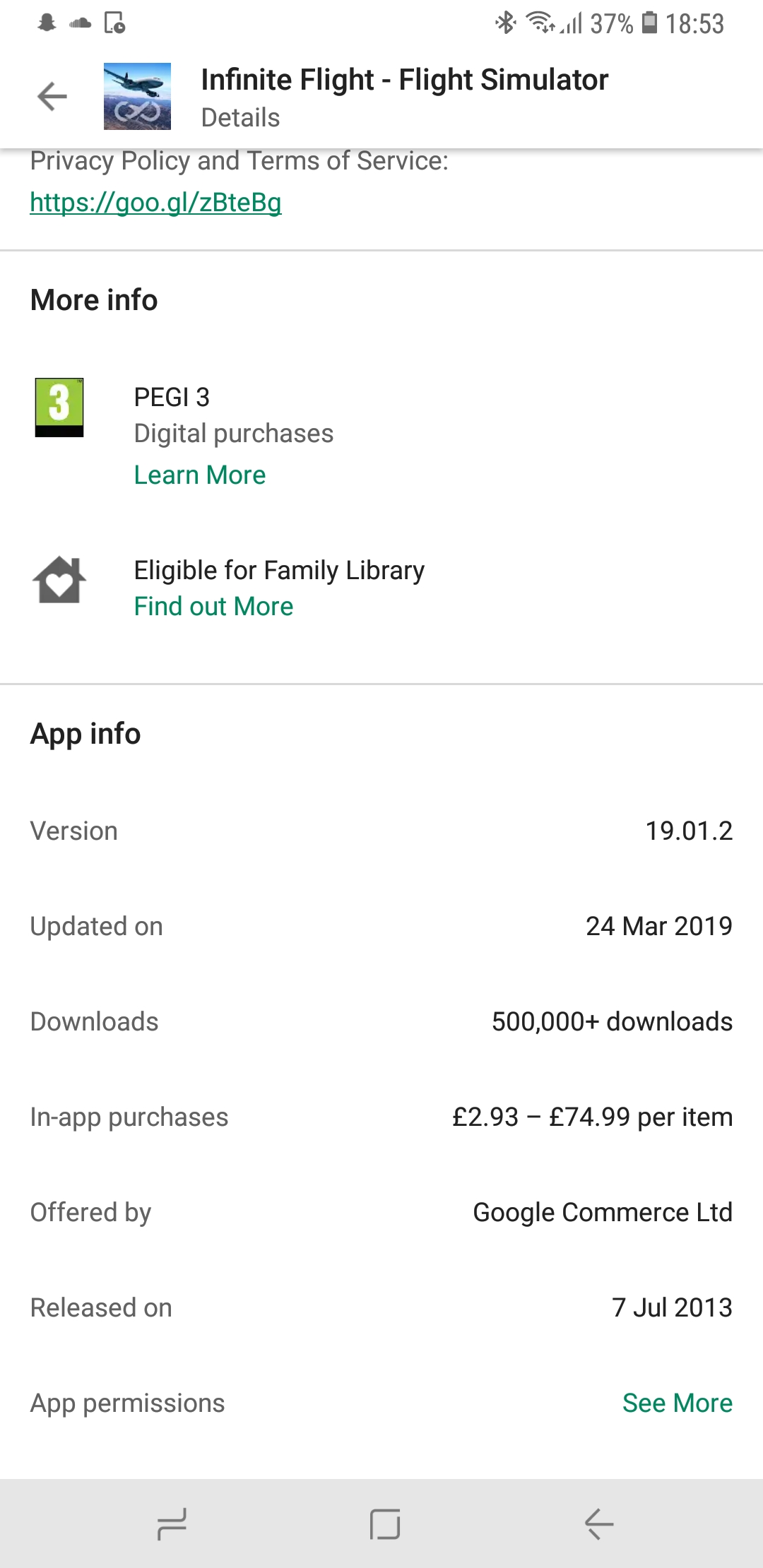
Task: Open recent apps from navigation bar
Action: tap(172, 1524)
